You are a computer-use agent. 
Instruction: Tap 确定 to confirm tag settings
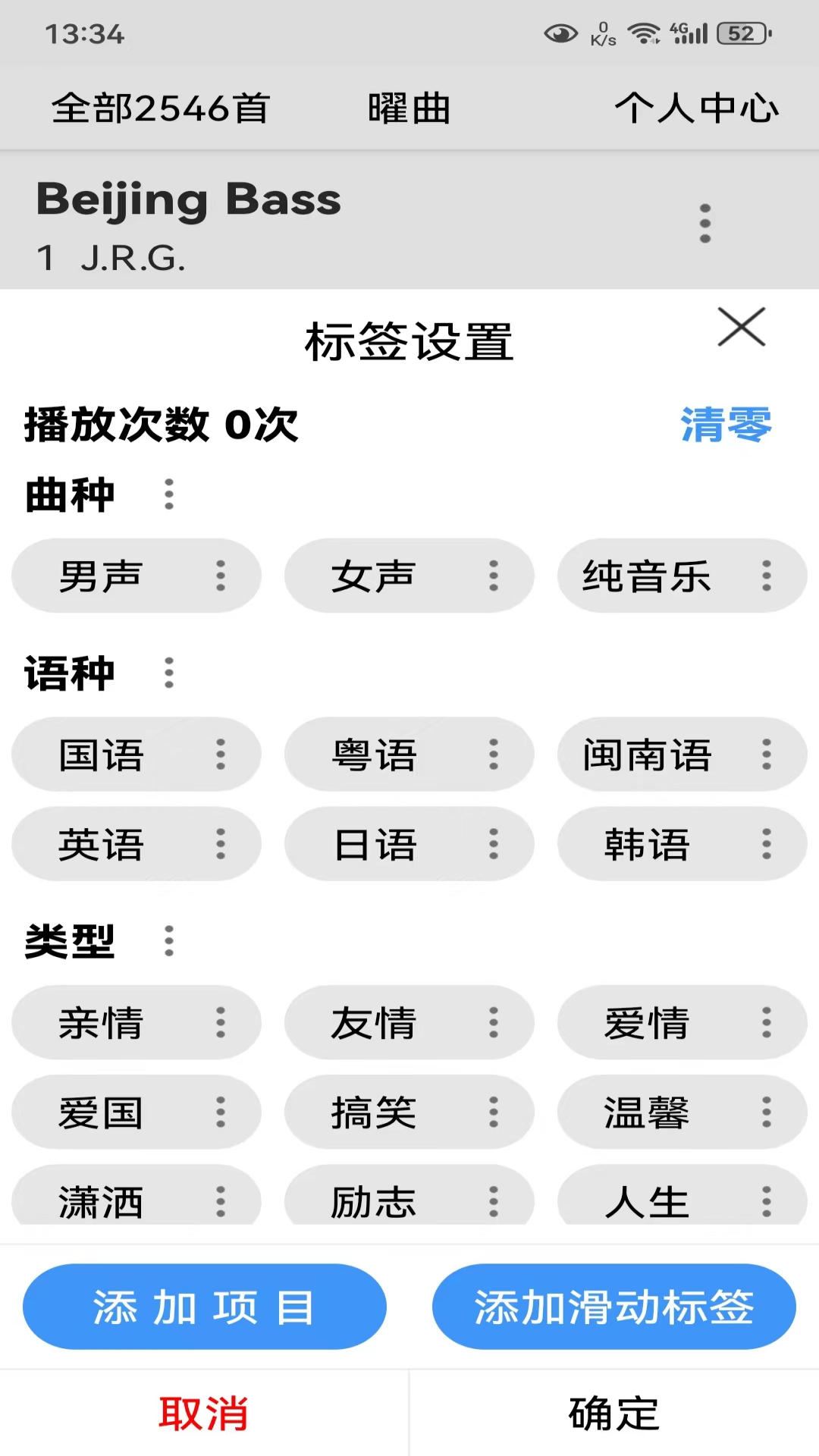pos(613,1411)
